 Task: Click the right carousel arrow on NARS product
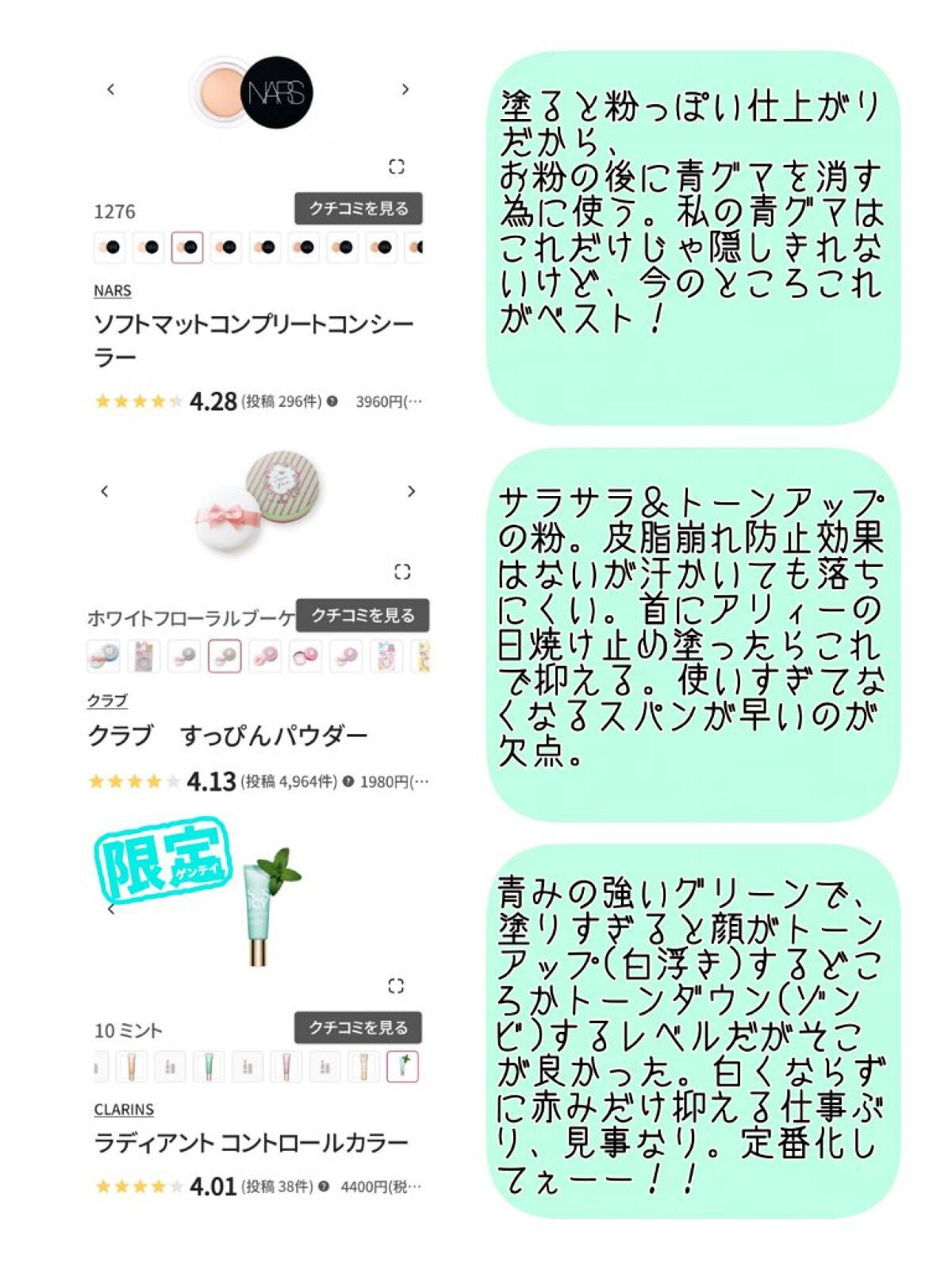click(406, 89)
